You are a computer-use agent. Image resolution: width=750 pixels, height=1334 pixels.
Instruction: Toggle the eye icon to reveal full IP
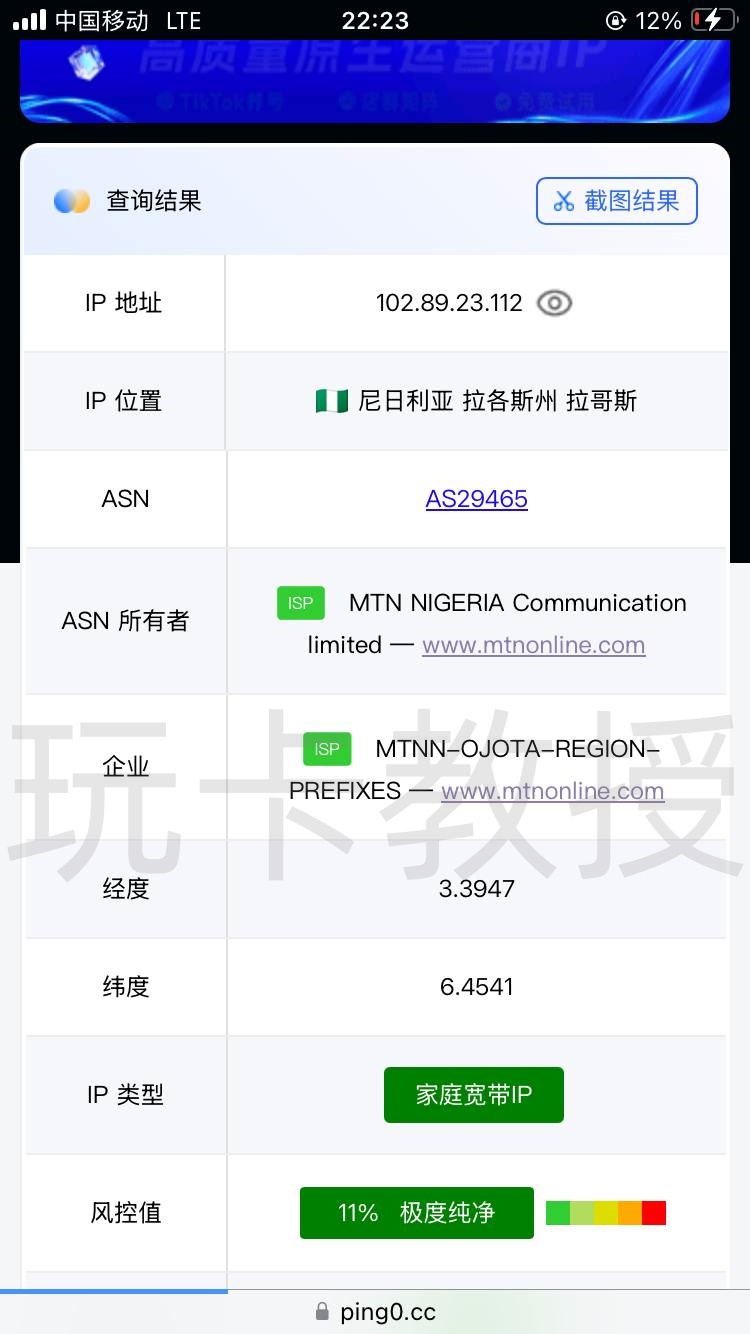pyautogui.click(x=554, y=303)
